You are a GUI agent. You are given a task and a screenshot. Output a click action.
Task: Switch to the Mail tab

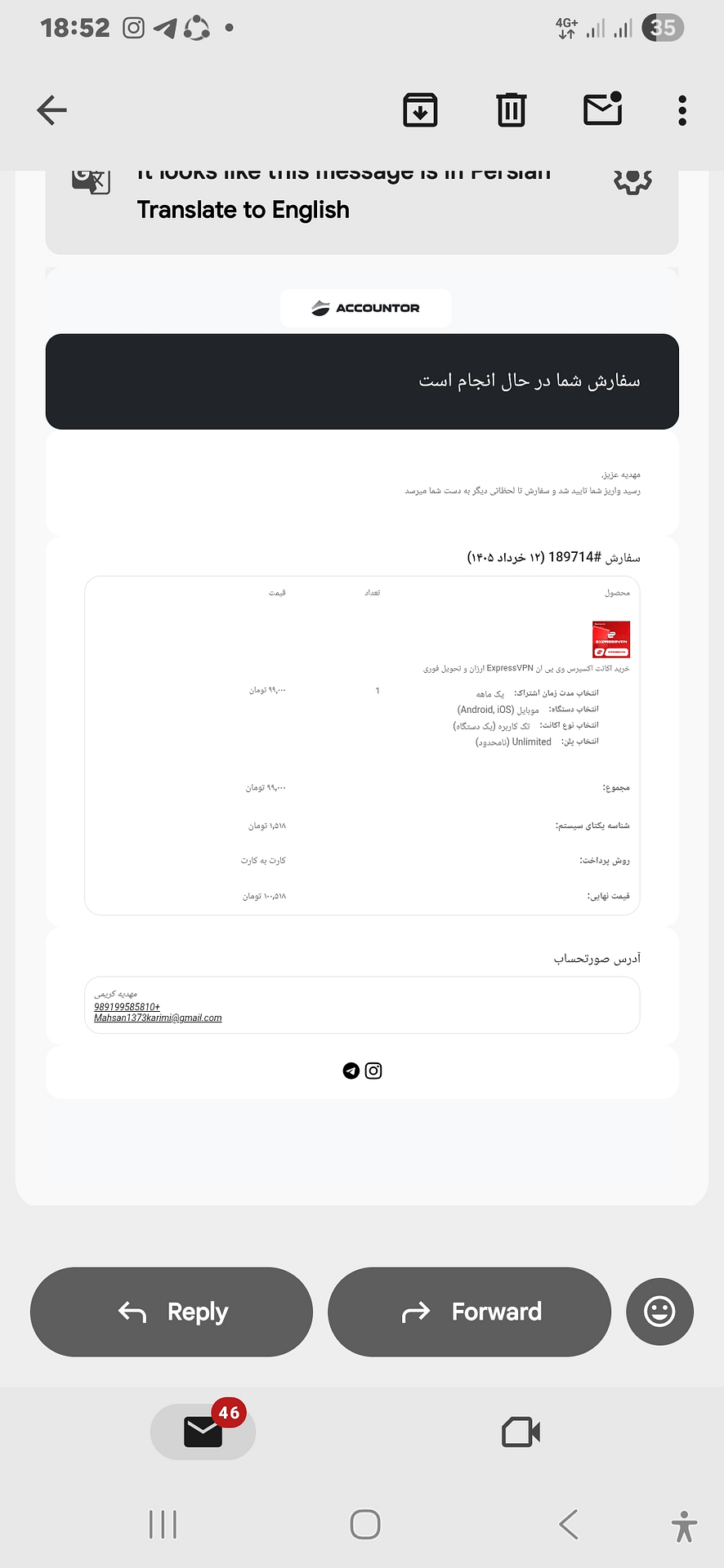point(203,1432)
